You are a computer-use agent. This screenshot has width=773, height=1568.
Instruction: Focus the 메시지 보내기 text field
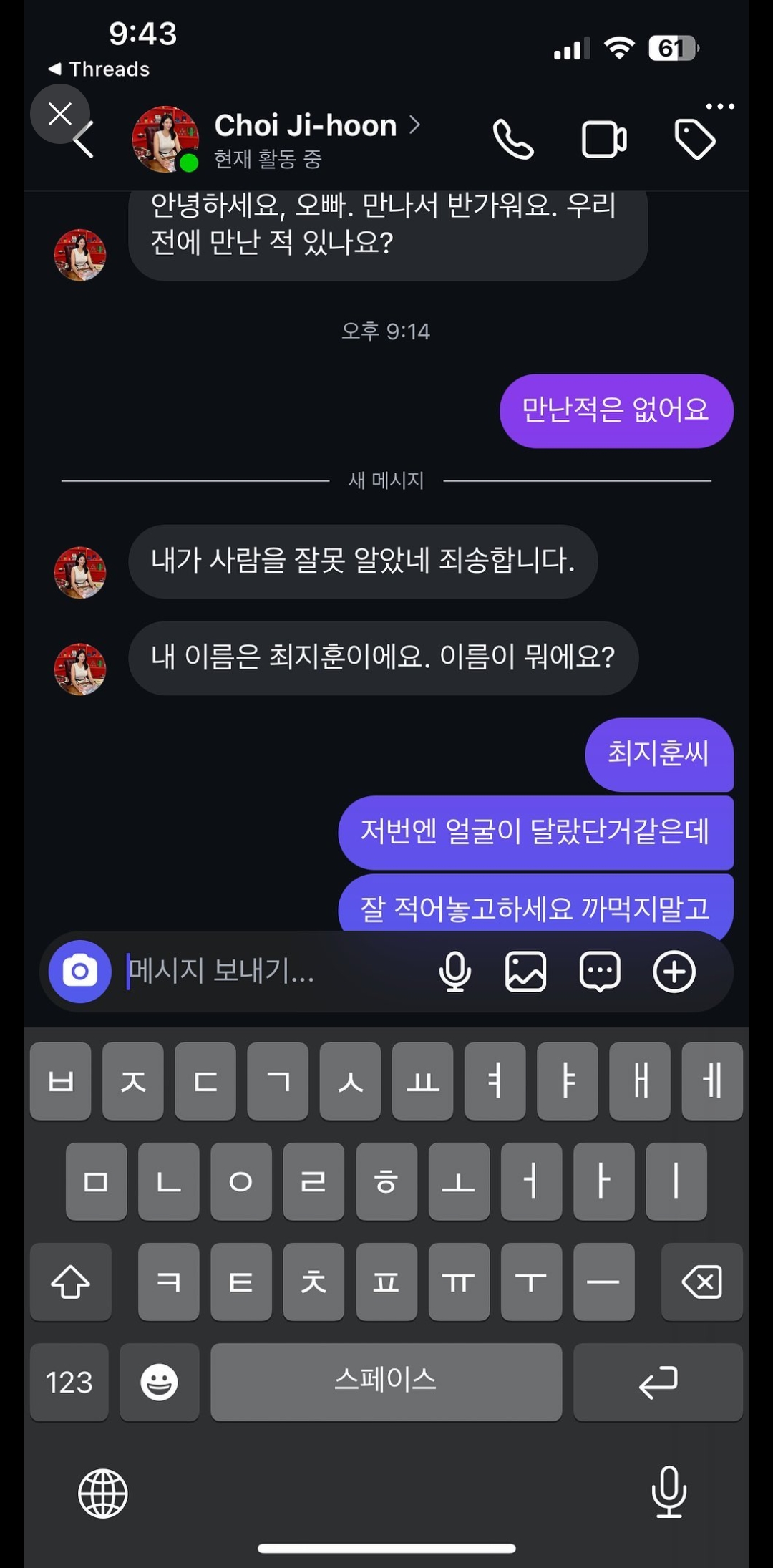coord(276,972)
